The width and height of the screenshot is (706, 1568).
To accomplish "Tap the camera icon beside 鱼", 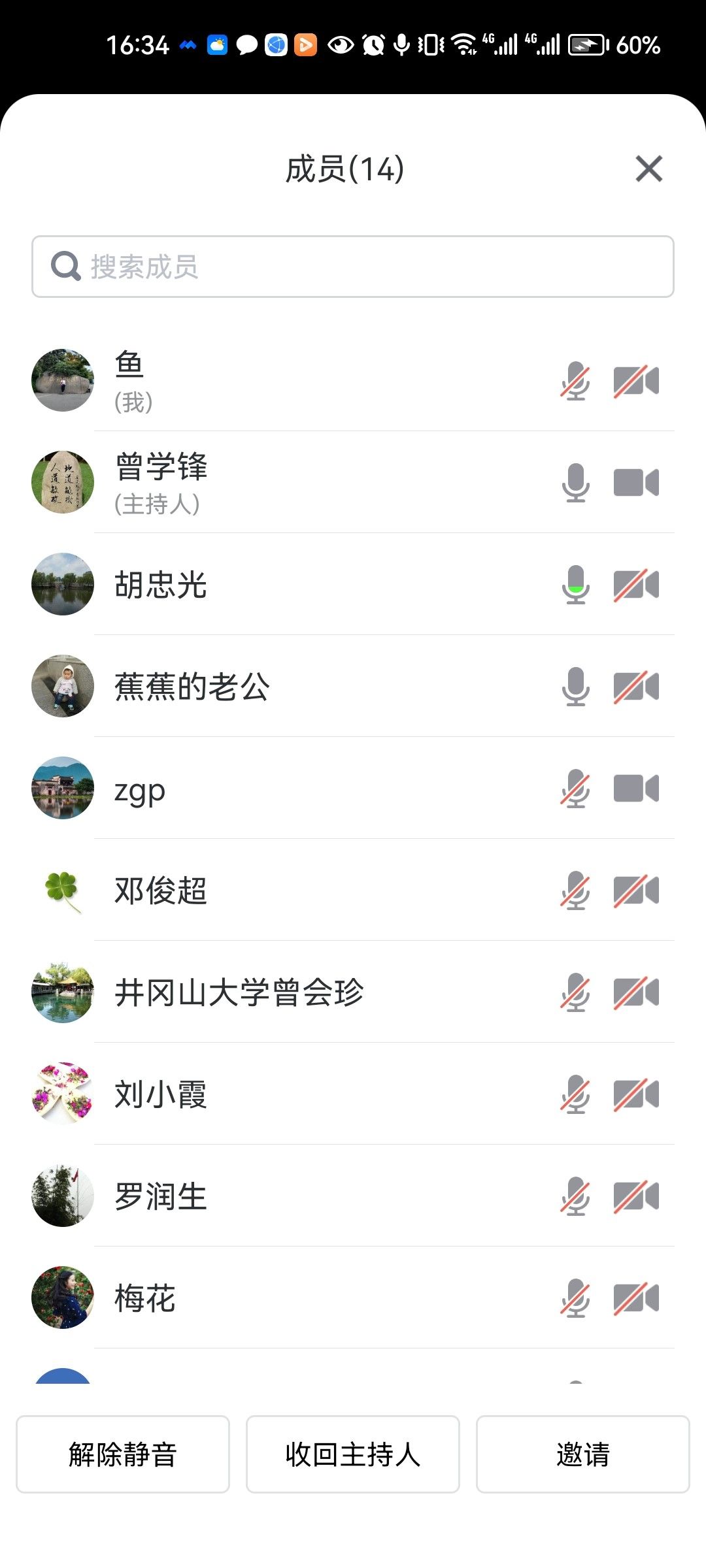I will 636,381.
